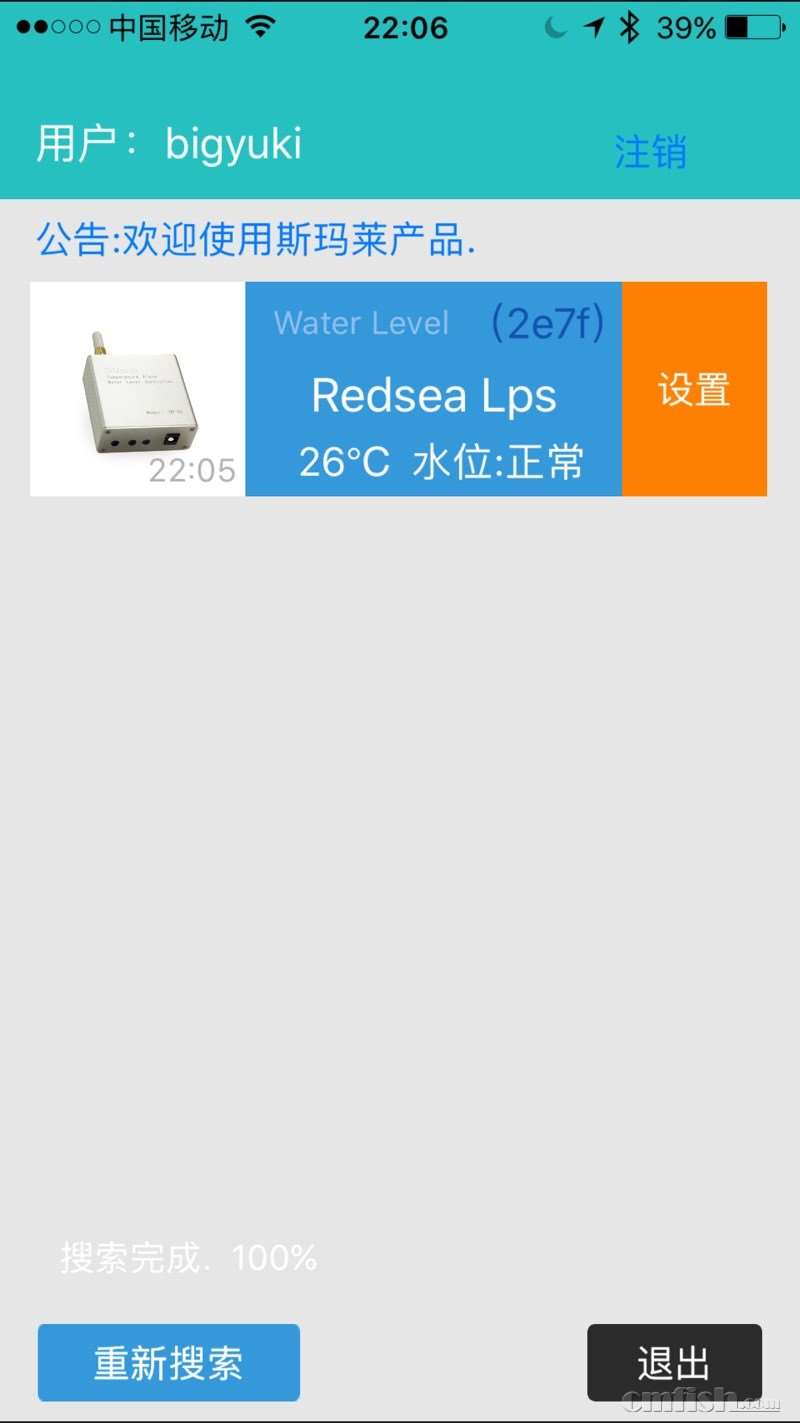Exit the app via 退出
Image resolution: width=800 pixels, height=1423 pixels.
coord(674,1362)
